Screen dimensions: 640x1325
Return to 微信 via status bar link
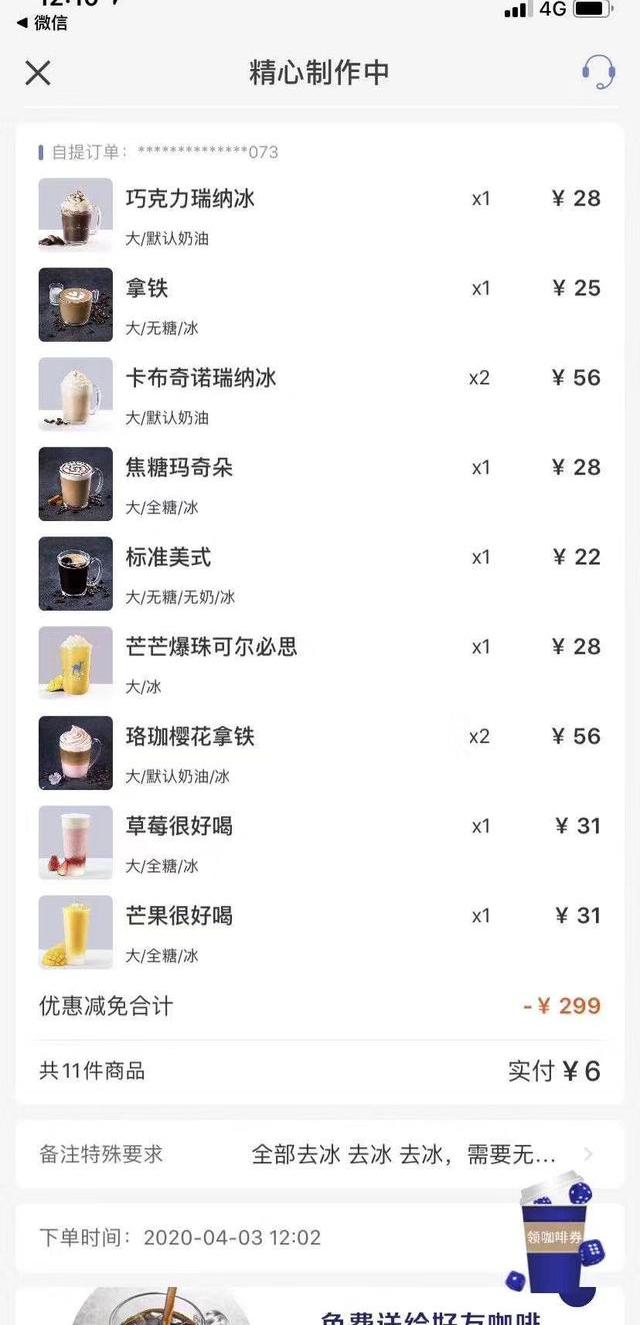click(43, 22)
